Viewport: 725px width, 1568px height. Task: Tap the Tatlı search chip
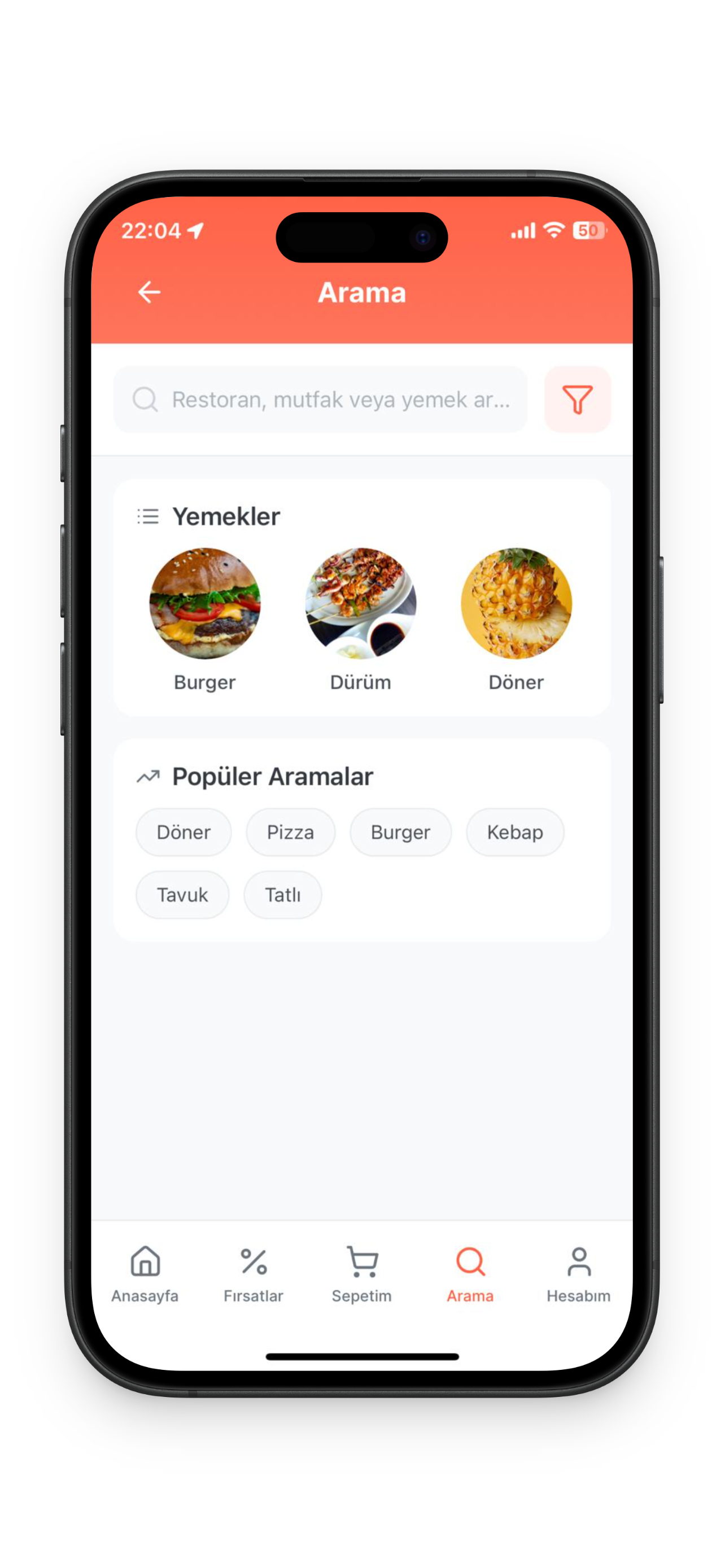coord(282,895)
